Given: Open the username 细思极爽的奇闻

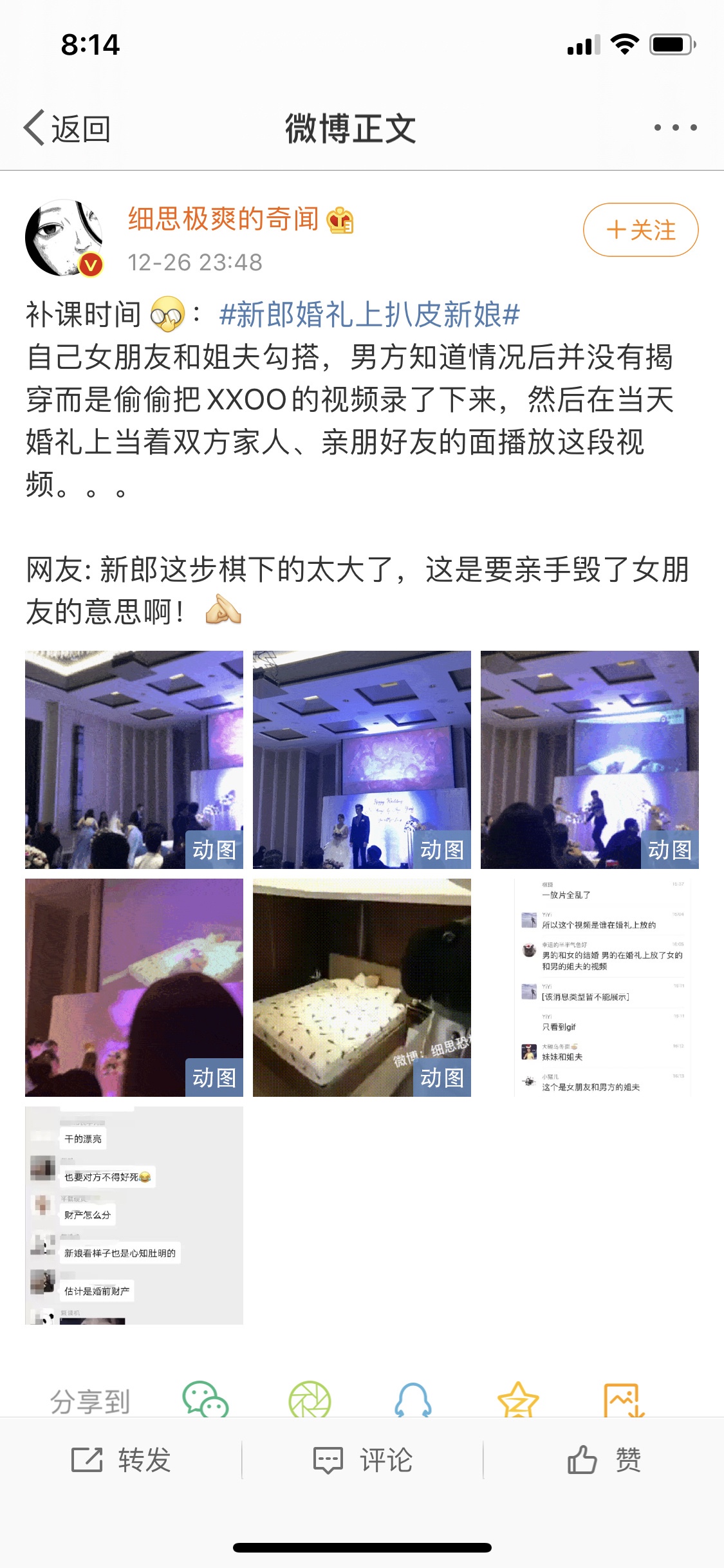Looking at the screenshot, I should coord(223,219).
